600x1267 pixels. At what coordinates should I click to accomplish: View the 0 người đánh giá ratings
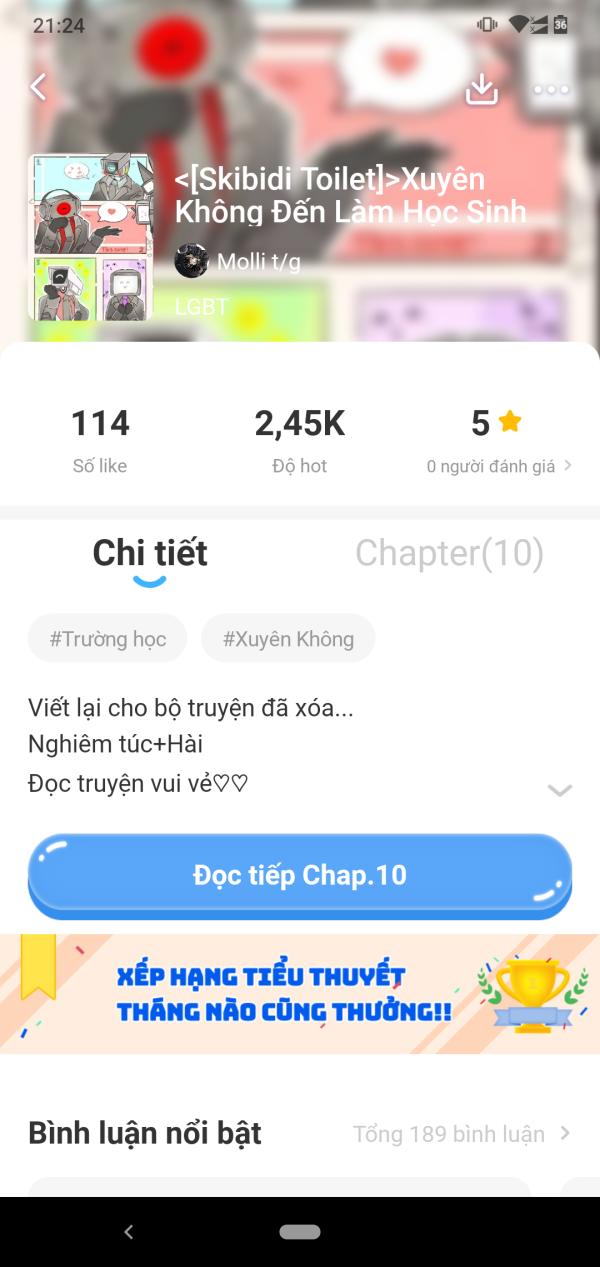[x=498, y=466]
